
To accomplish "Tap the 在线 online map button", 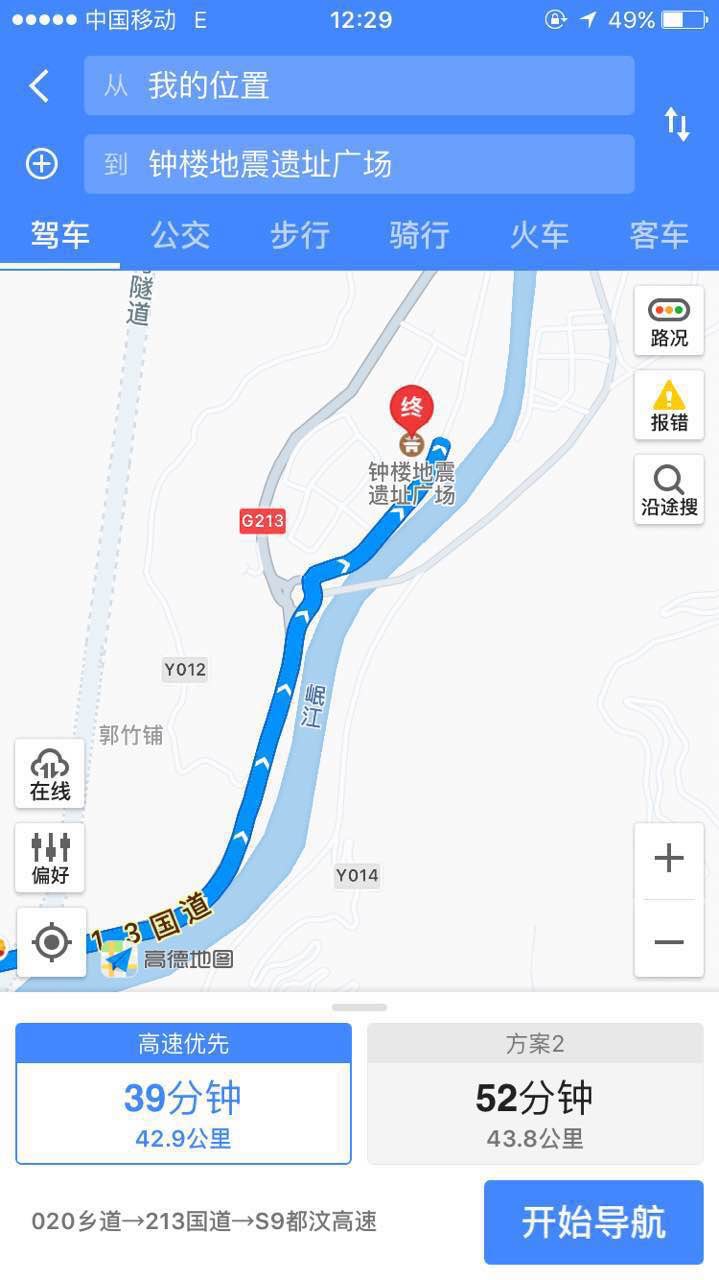I will tap(50, 774).
